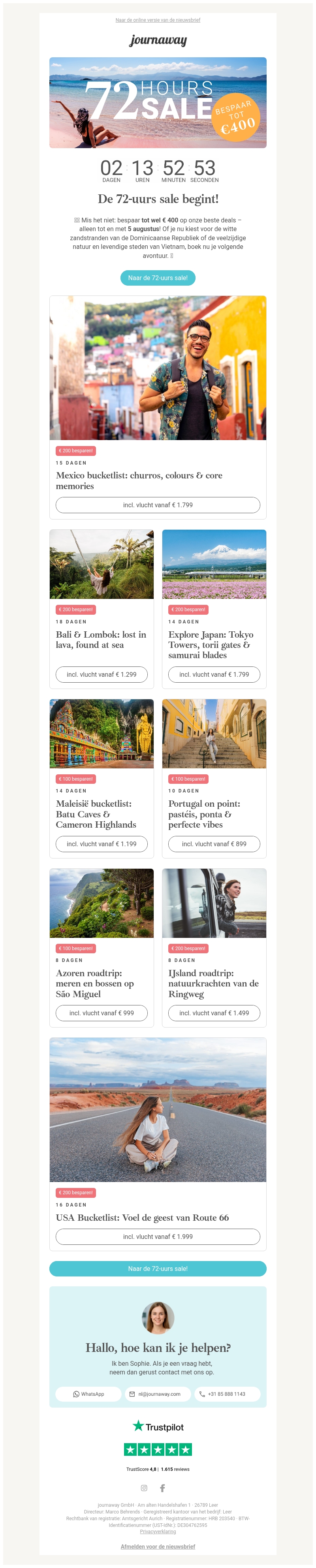The image size is (316, 1568).
Task: Select the Maleisië bucketlist € 1.199 button
Action: [102, 843]
